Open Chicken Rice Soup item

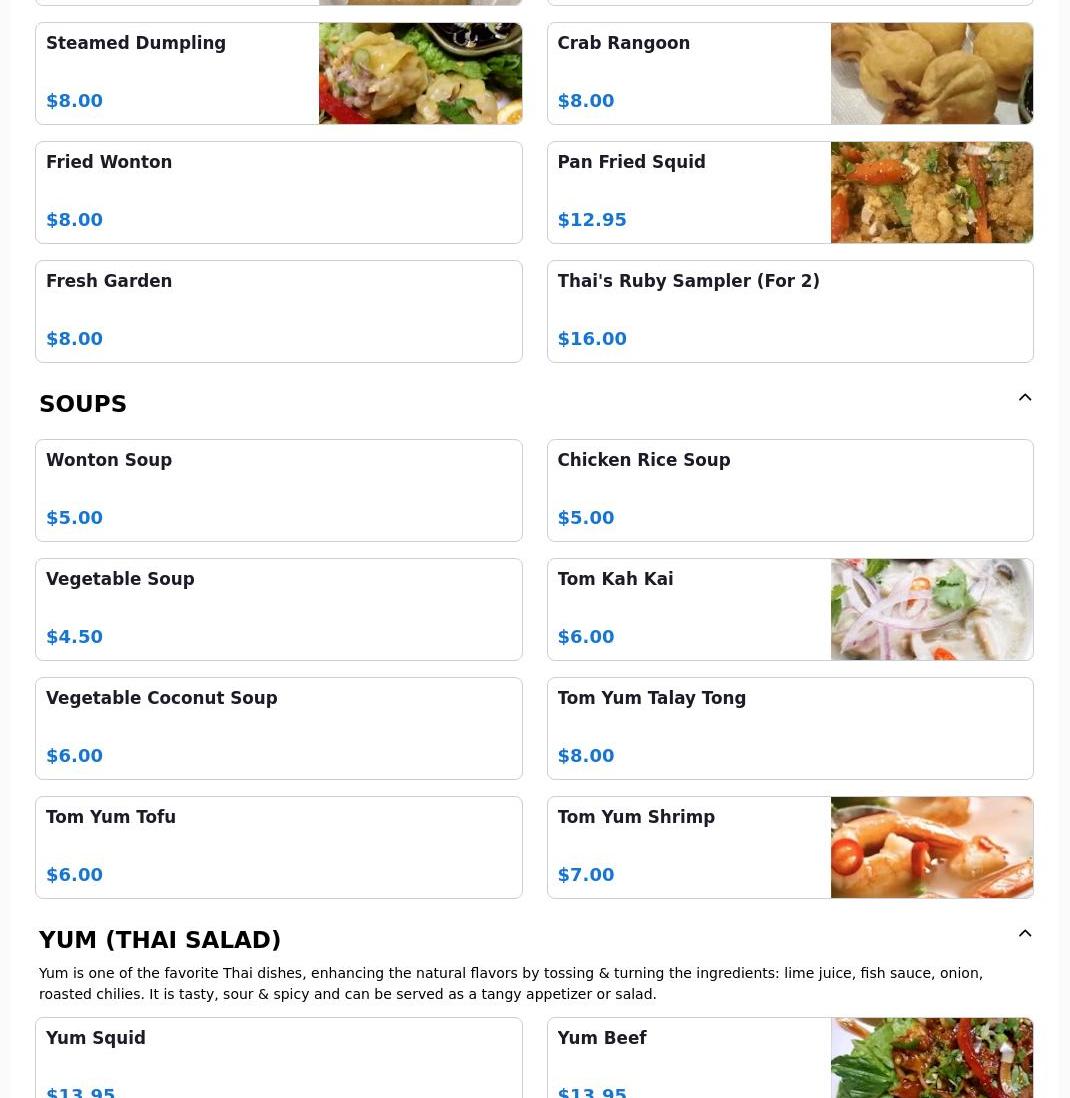click(790, 490)
